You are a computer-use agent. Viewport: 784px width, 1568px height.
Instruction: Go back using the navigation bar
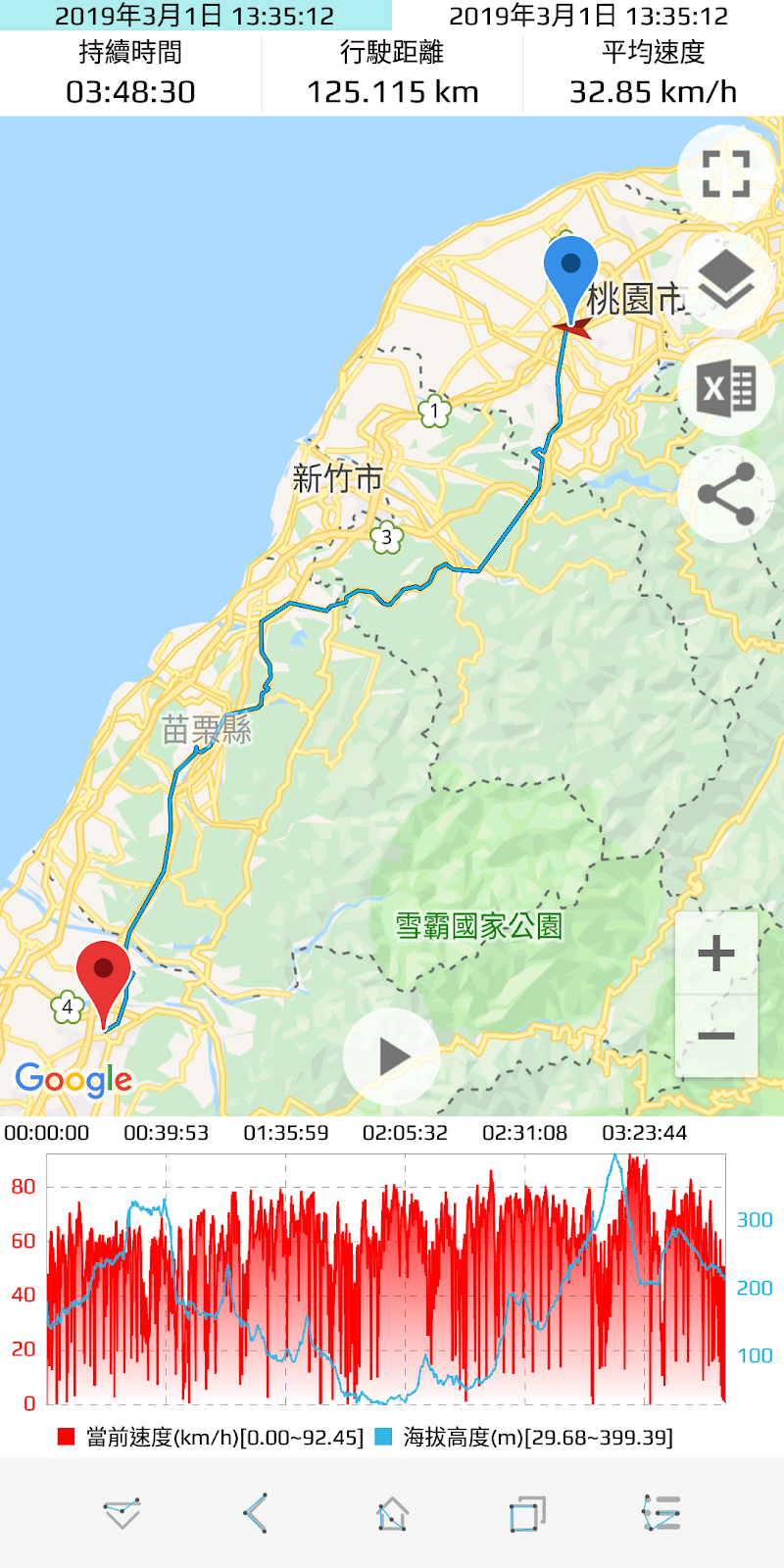pyautogui.click(x=256, y=1513)
